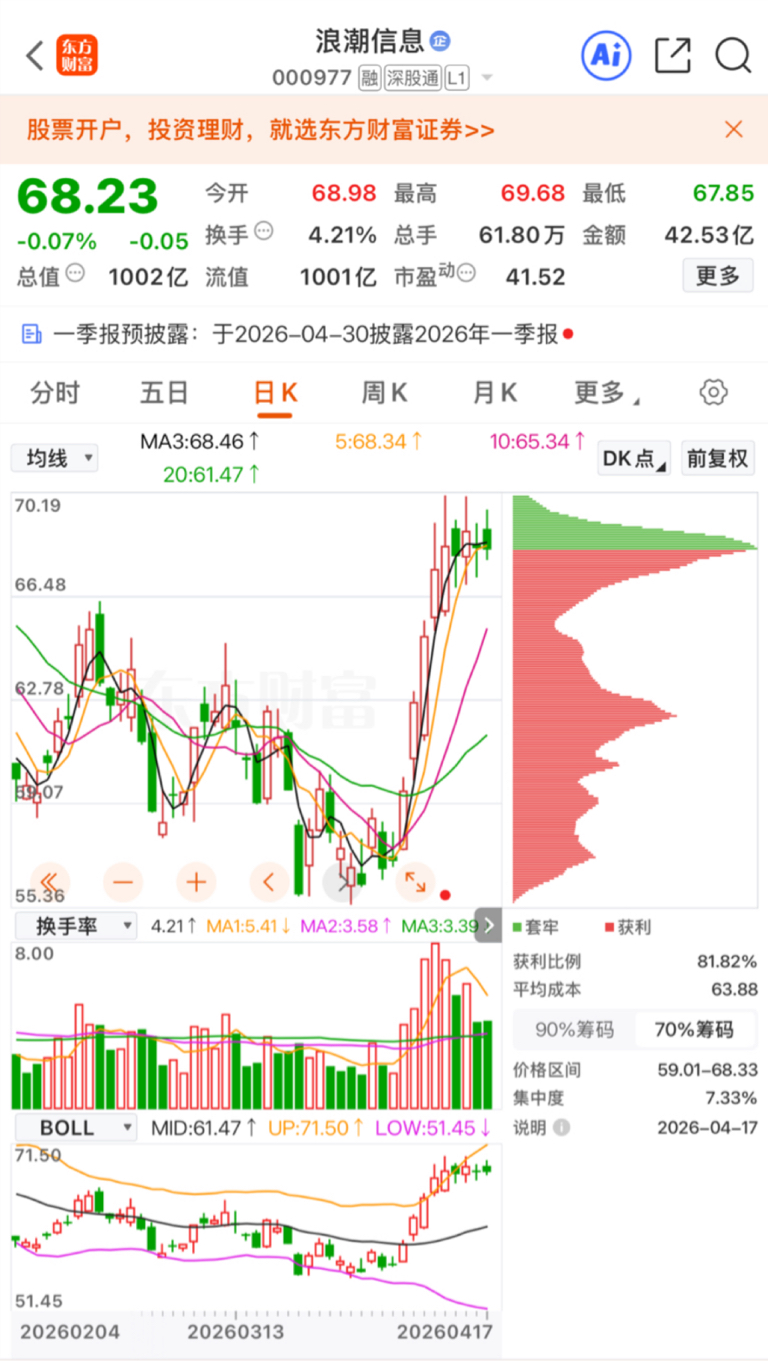Switch to 90%筹码 view
Viewport: 768px width, 1361px height.
(574, 1029)
